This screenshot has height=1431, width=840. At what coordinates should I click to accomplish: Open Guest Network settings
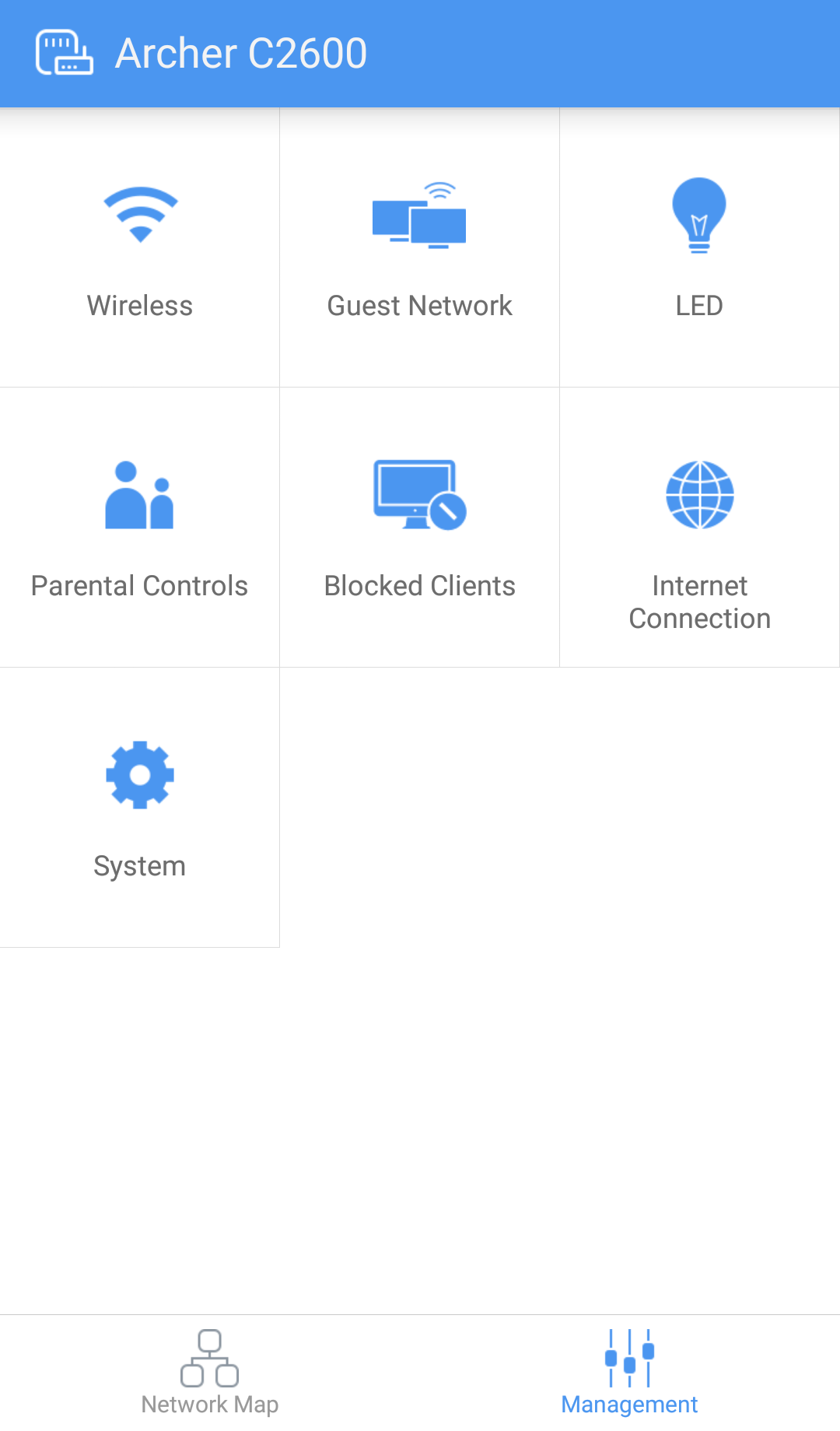419,249
